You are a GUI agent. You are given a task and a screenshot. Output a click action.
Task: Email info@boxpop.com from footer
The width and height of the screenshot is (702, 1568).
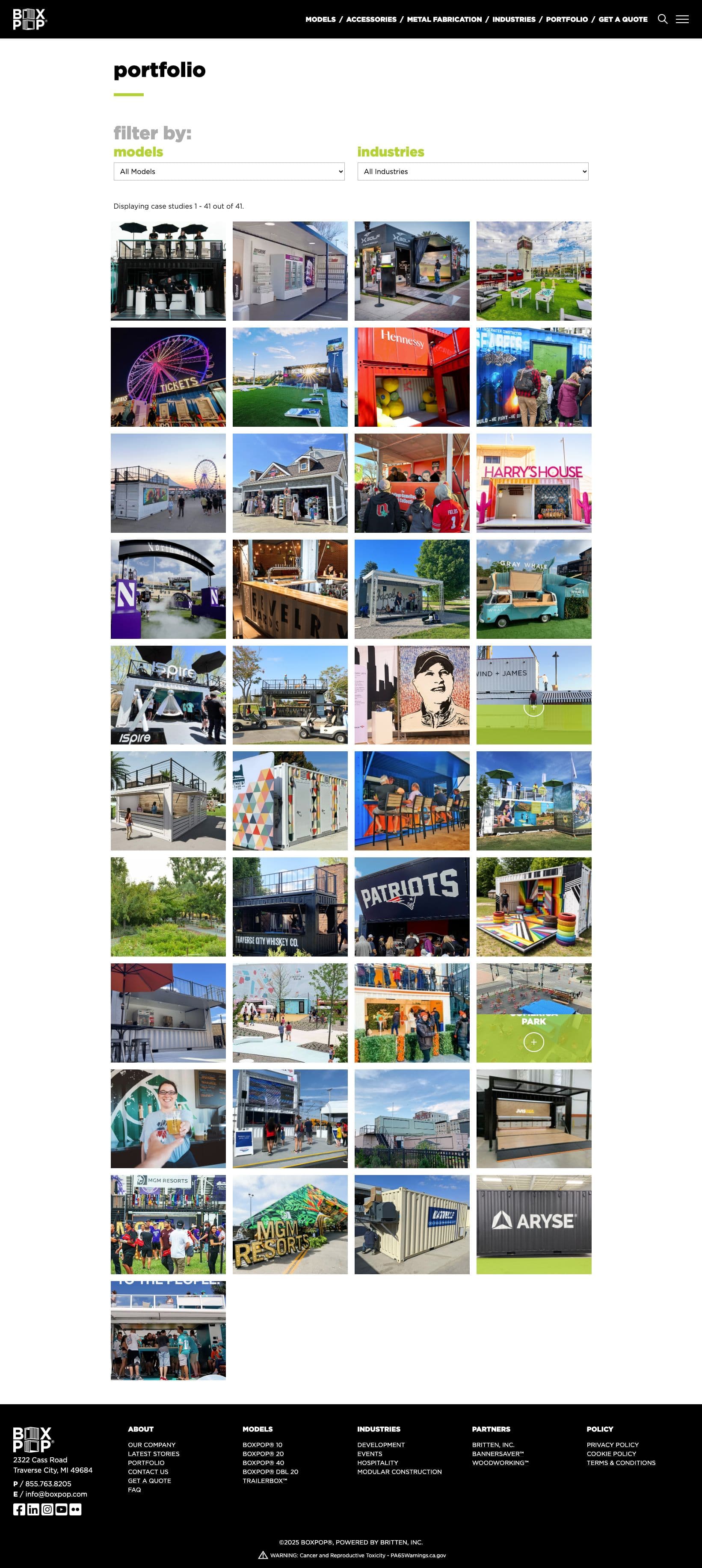click(x=56, y=1494)
